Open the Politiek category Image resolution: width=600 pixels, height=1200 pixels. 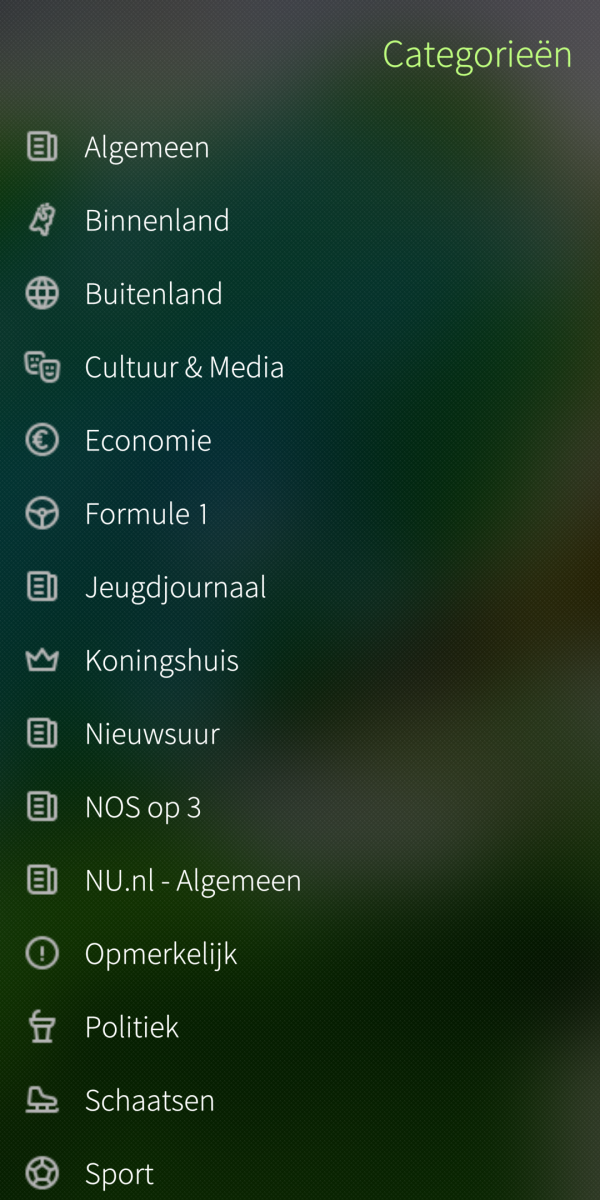click(132, 1027)
